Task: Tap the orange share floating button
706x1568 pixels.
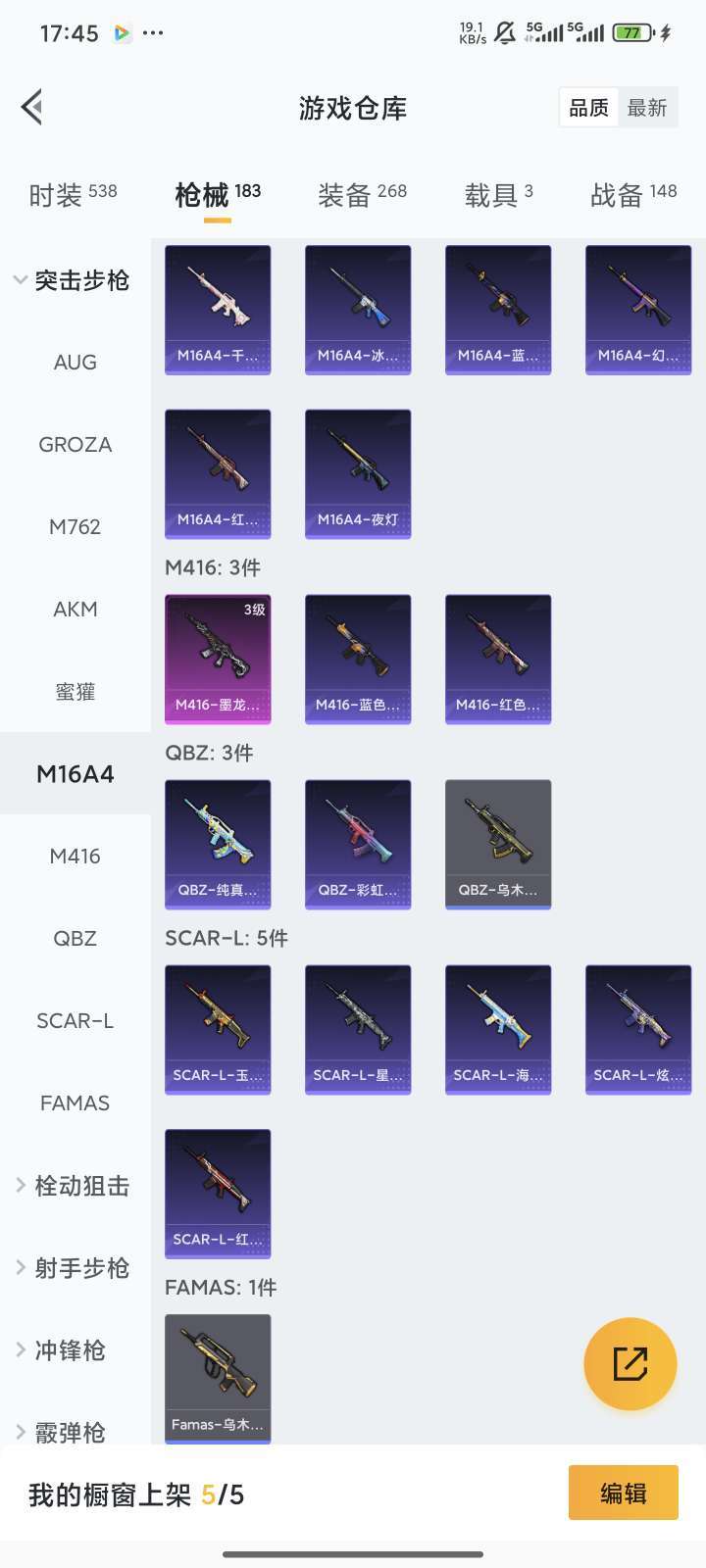Action: pyautogui.click(x=630, y=1363)
